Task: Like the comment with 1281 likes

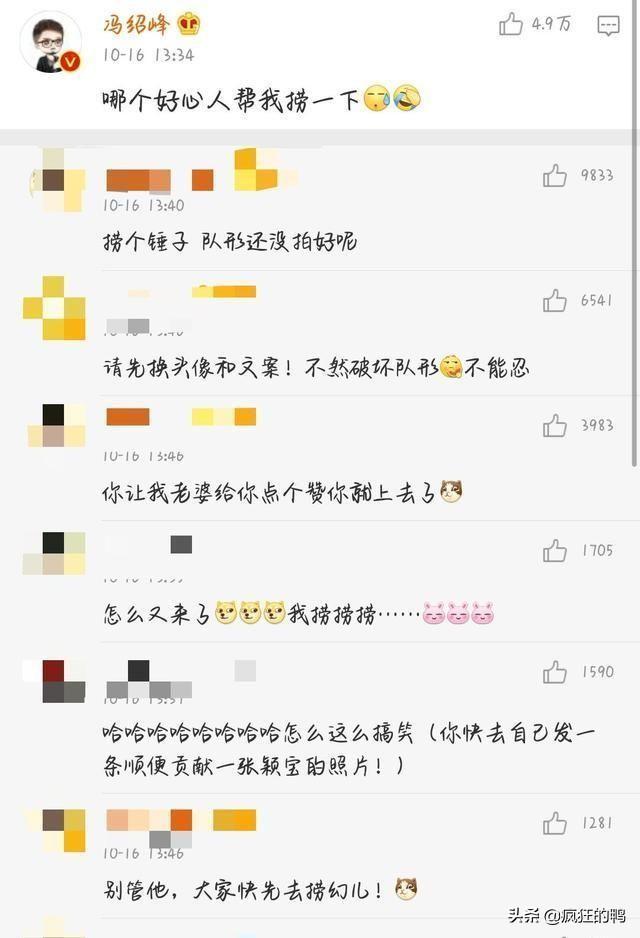Action: click(x=555, y=824)
